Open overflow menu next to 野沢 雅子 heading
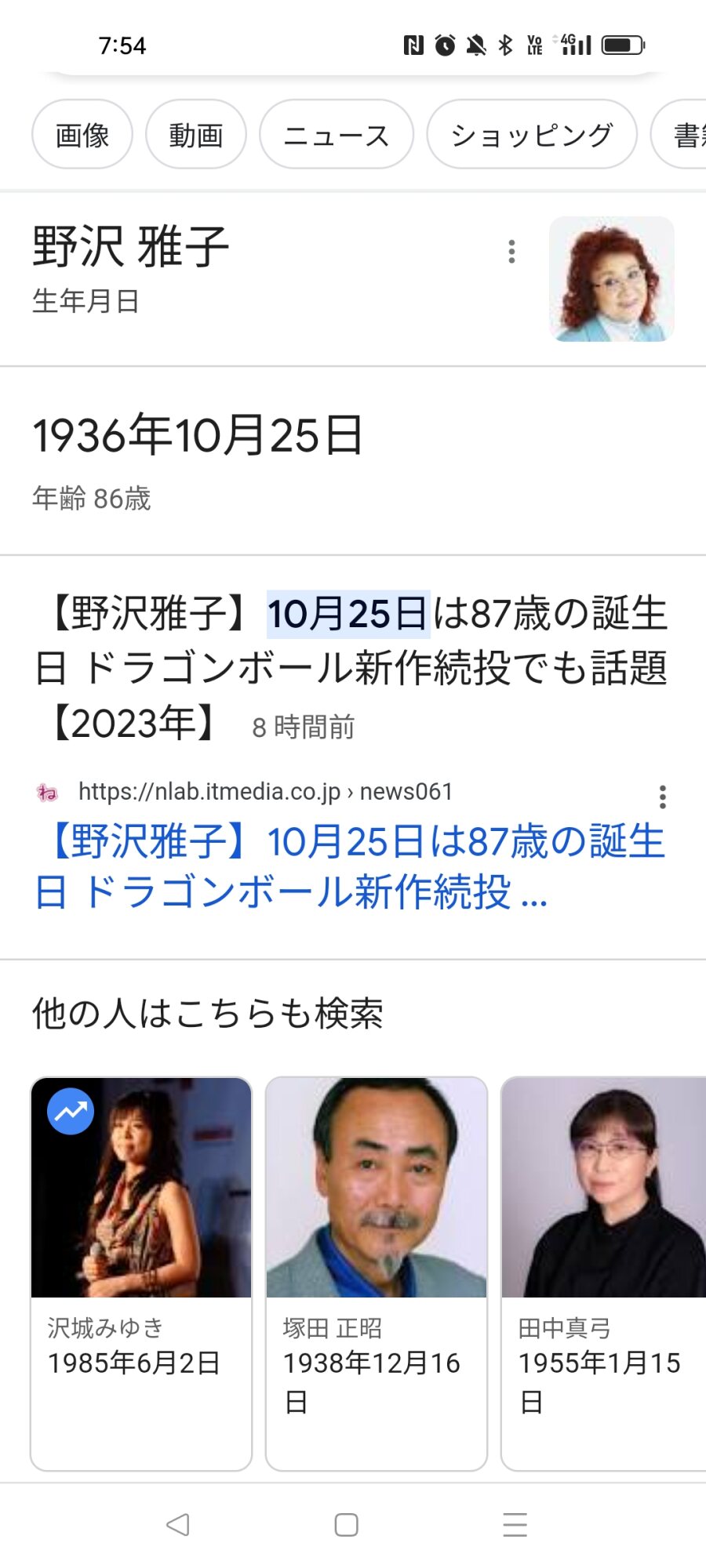The image size is (706, 1568). pos(511,252)
